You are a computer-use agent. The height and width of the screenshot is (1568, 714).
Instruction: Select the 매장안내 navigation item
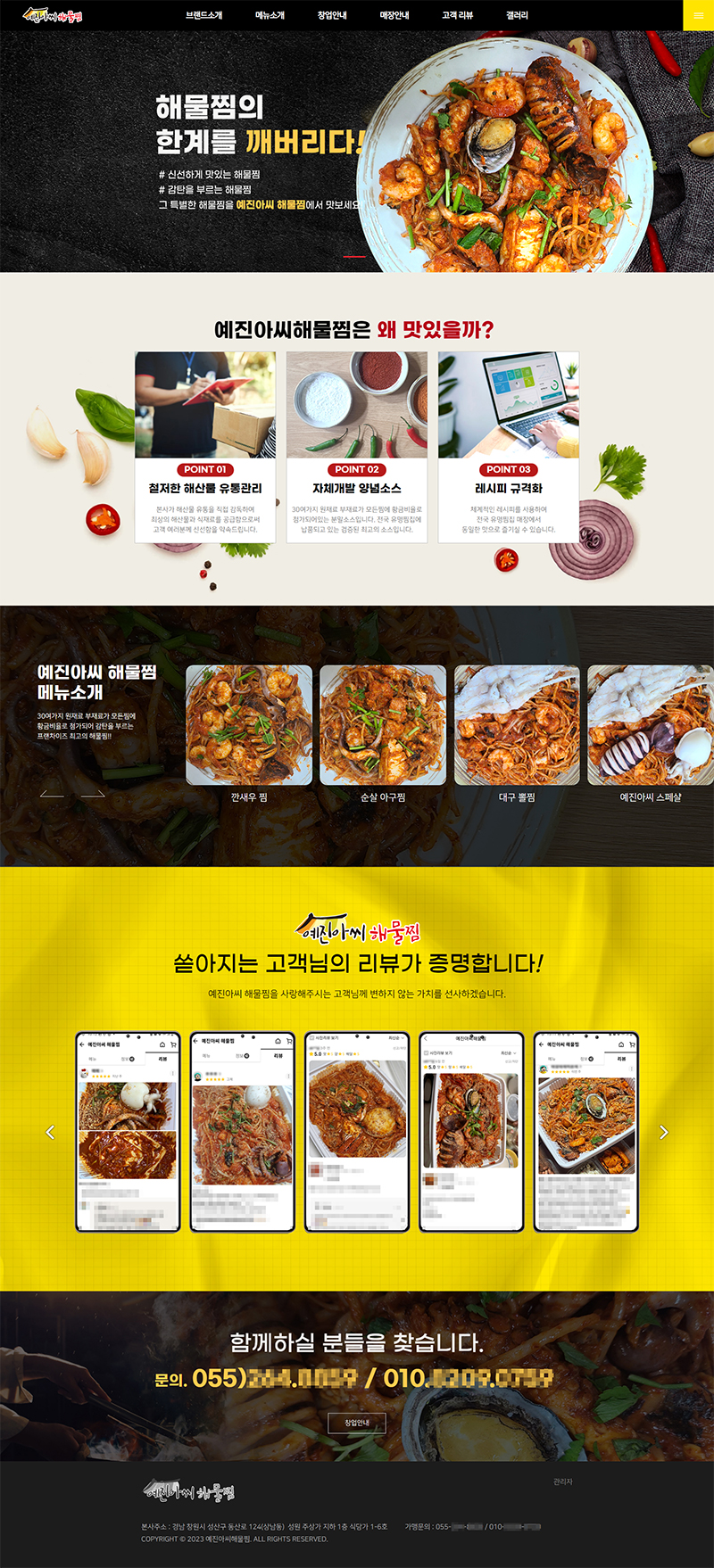(x=394, y=15)
